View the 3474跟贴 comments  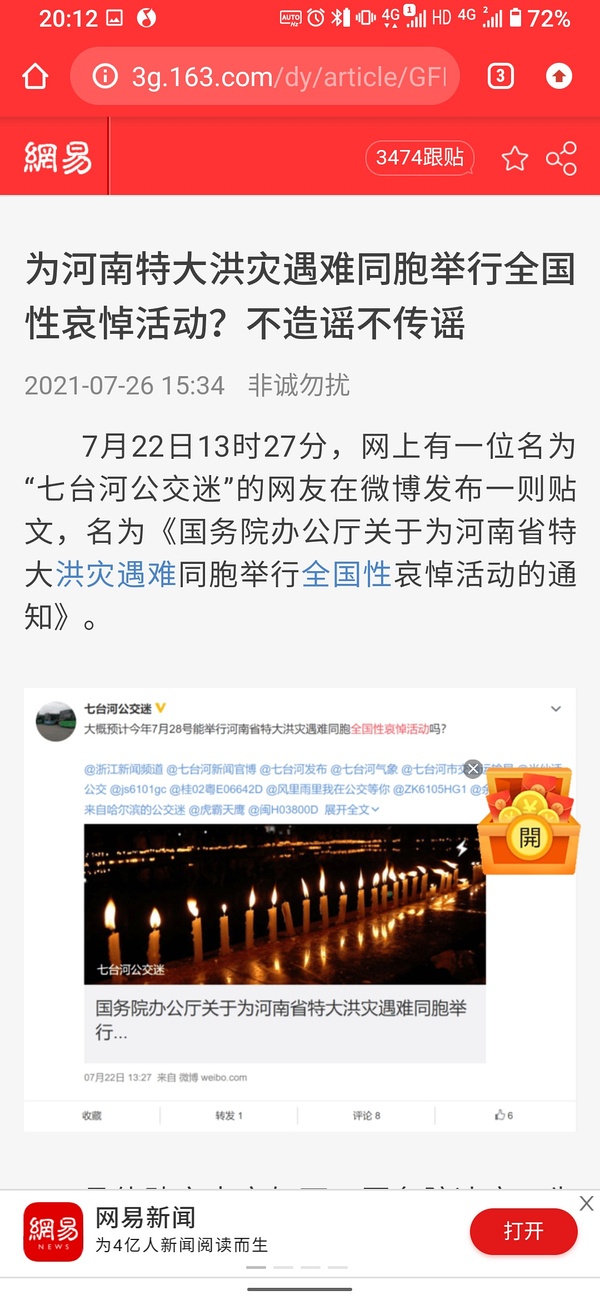419,157
